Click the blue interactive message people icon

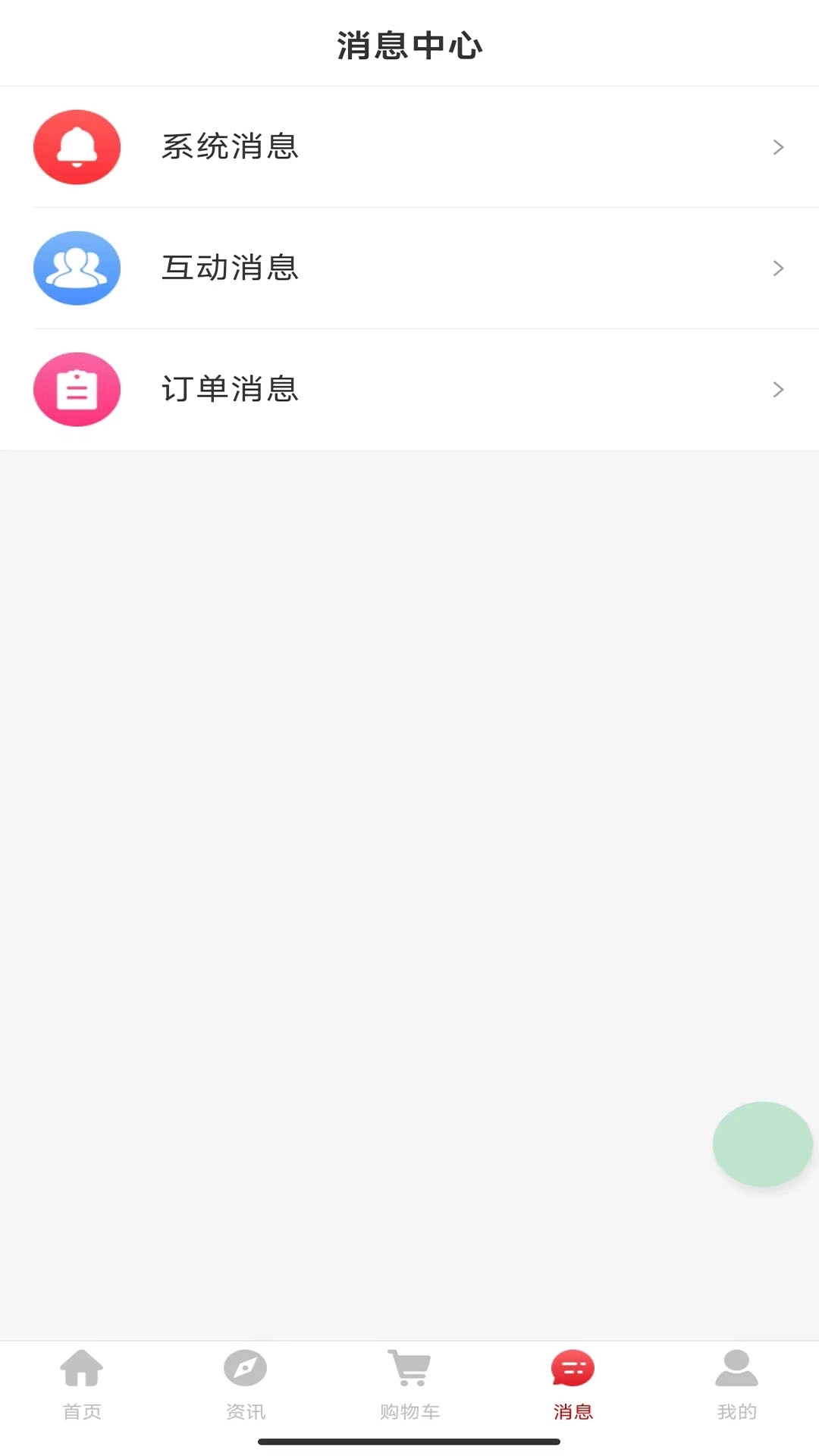76,268
